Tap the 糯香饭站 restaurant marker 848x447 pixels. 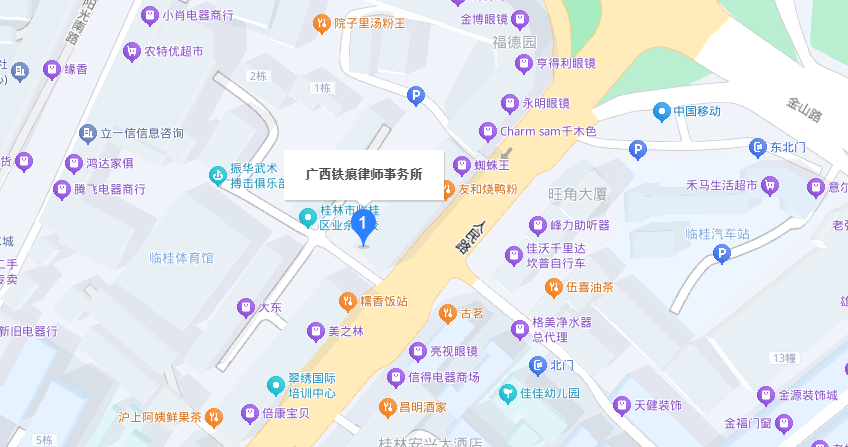pyautogui.click(x=346, y=301)
